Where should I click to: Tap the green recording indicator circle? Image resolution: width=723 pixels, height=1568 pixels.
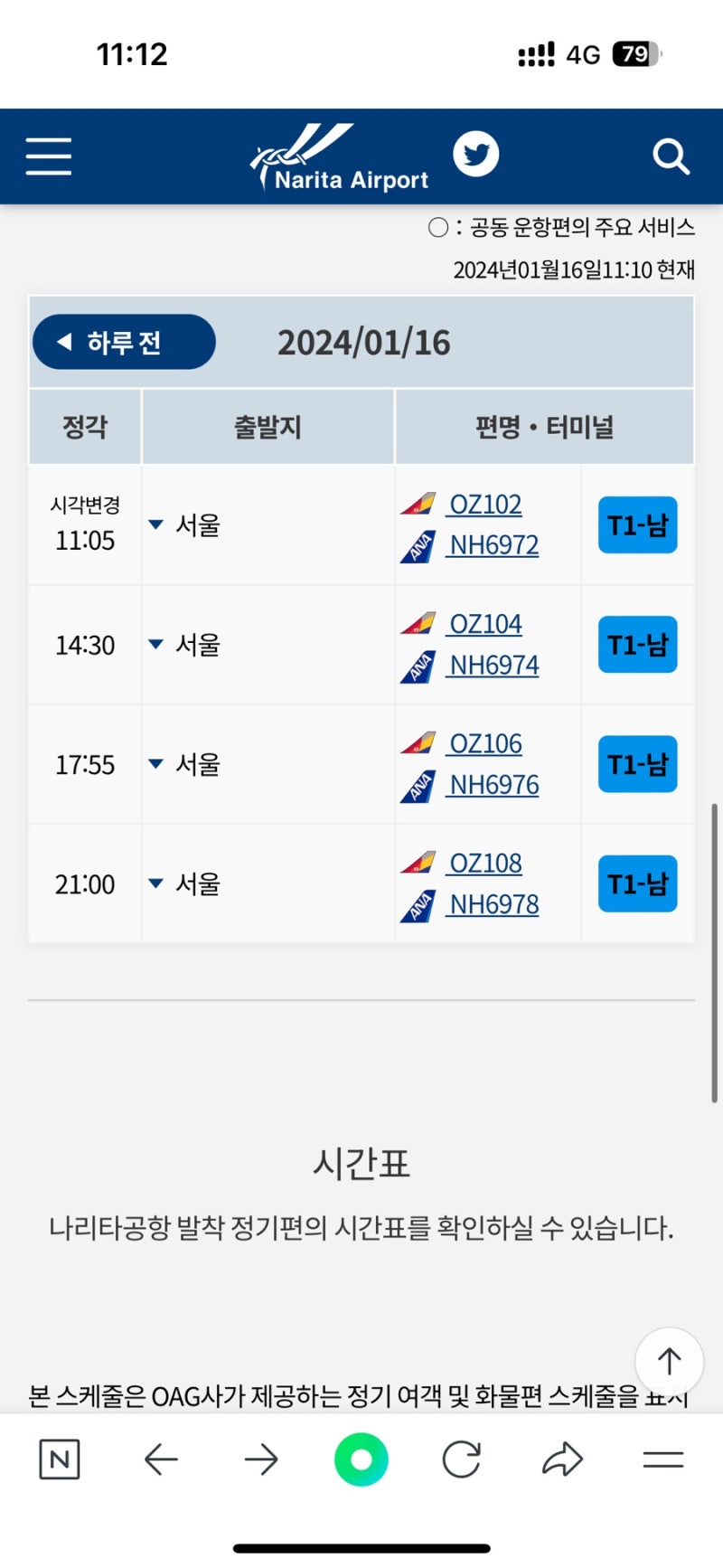[x=361, y=1458]
